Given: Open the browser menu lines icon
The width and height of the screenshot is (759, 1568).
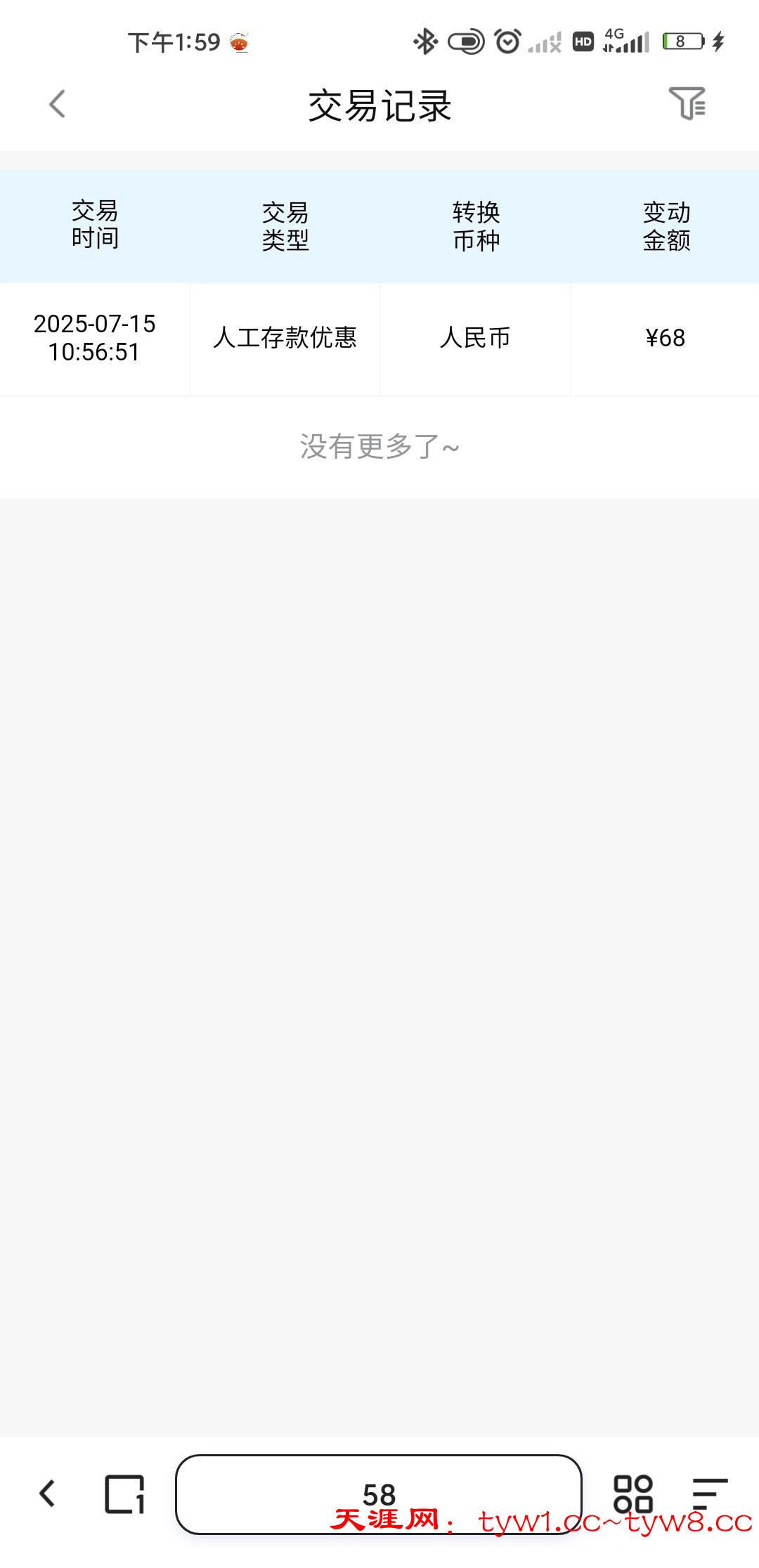Looking at the screenshot, I should coord(708,1494).
